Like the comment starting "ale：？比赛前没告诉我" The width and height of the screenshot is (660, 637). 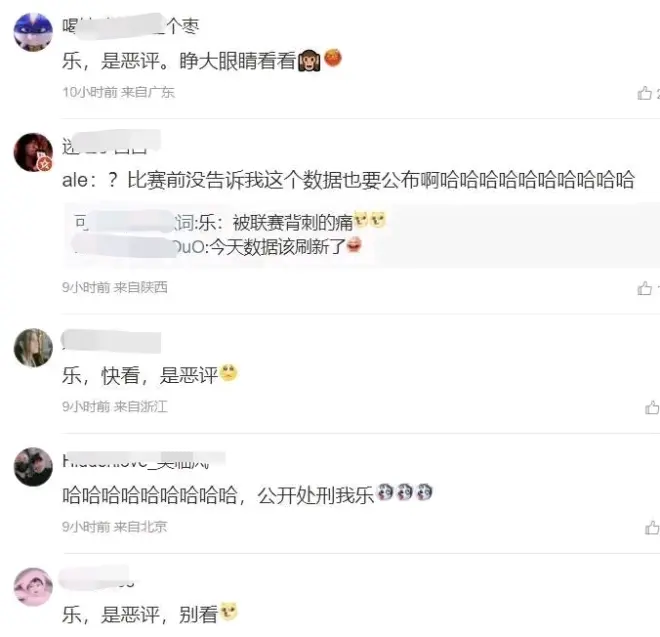(x=645, y=288)
